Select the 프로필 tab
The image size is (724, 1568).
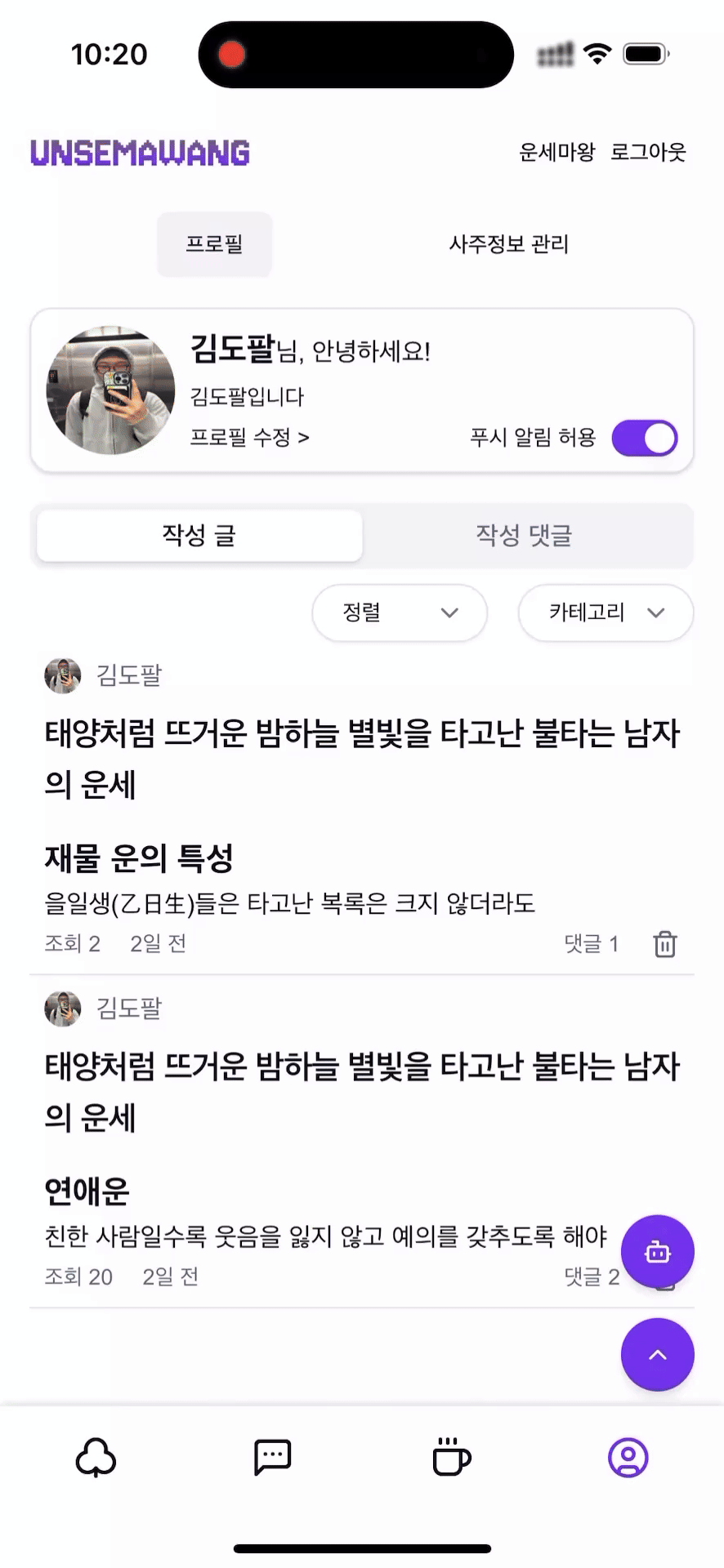tap(214, 244)
